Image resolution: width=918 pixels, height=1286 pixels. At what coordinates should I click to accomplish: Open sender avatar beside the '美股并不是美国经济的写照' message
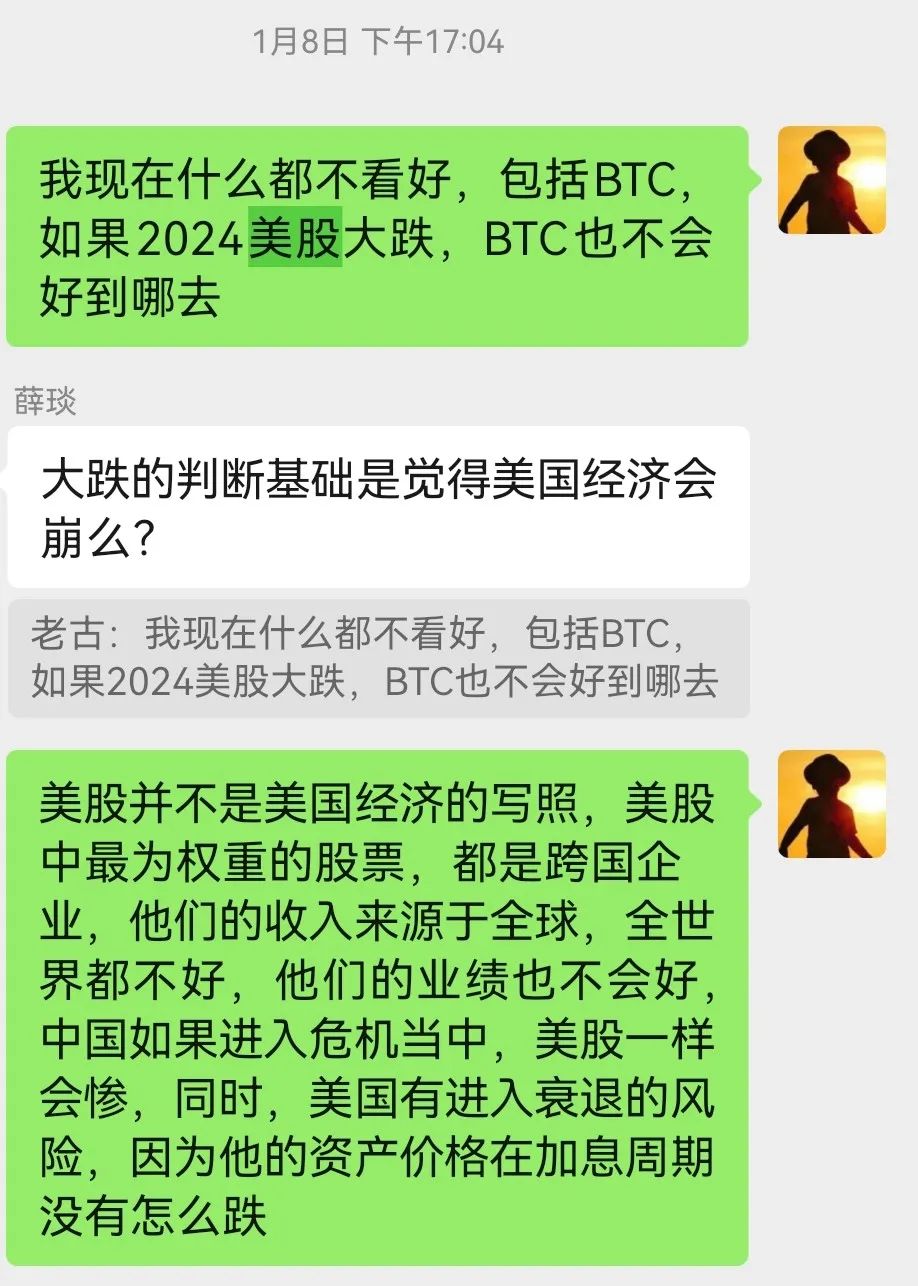coord(831,803)
